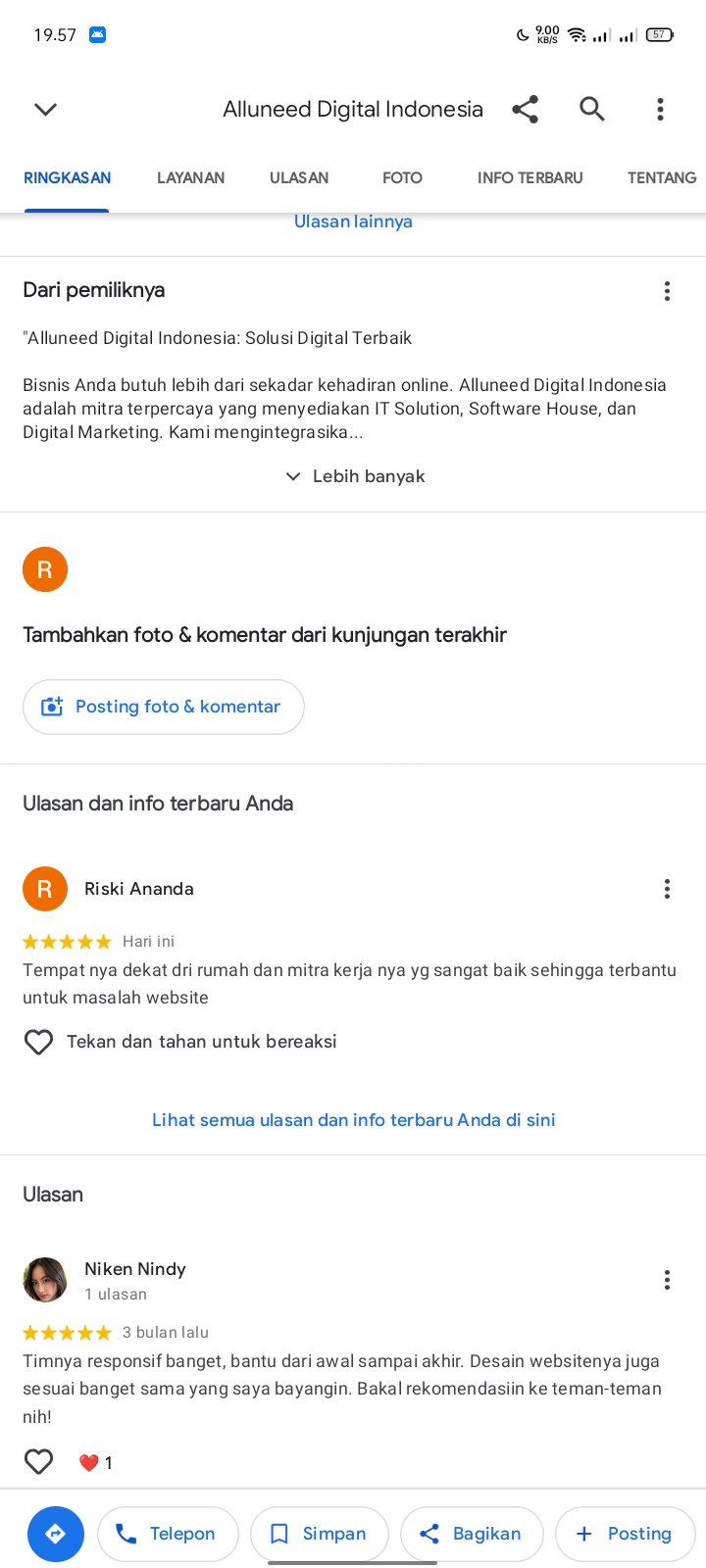This screenshot has width=706, height=1568.
Task: Open options for Riski Ananda's review
Action: 667,889
